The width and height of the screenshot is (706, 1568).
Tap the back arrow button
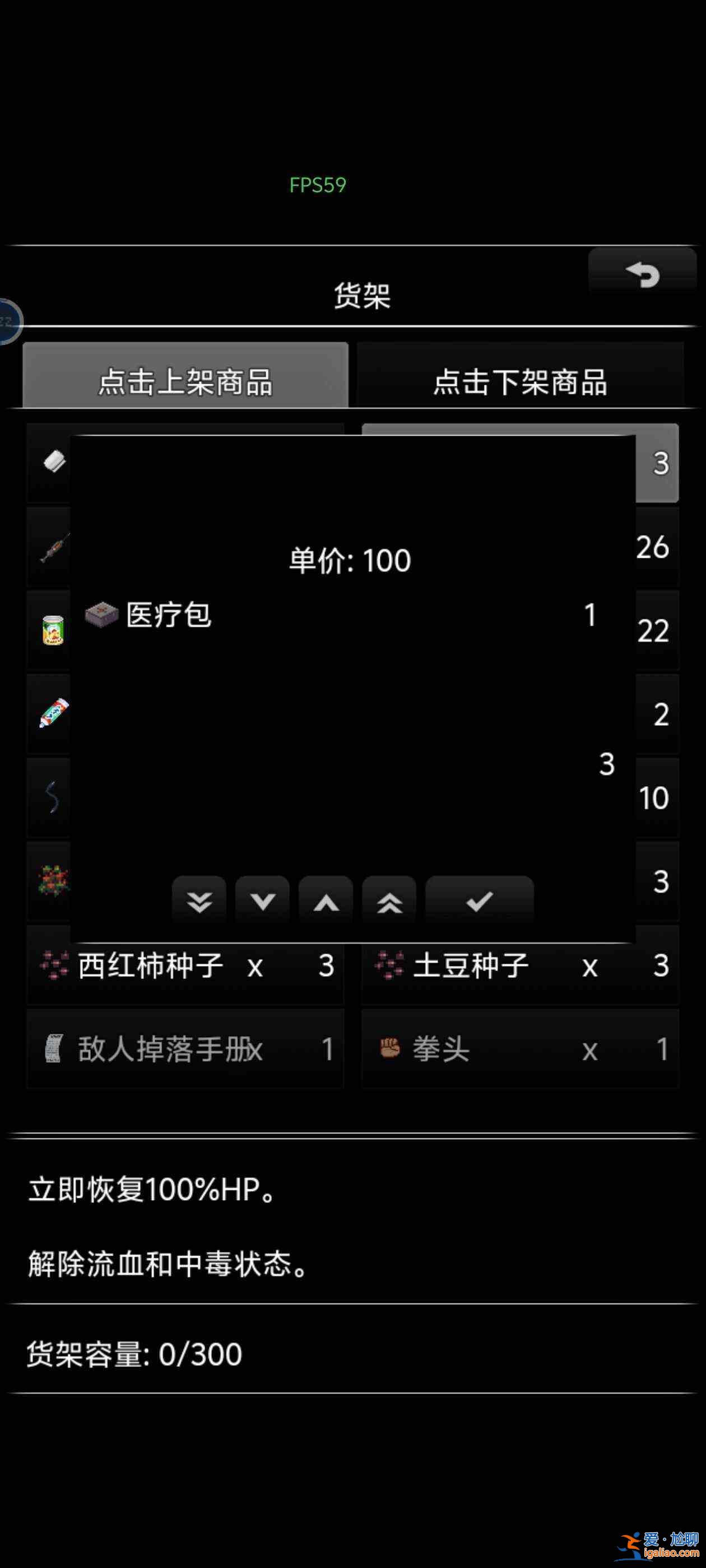point(642,274)
